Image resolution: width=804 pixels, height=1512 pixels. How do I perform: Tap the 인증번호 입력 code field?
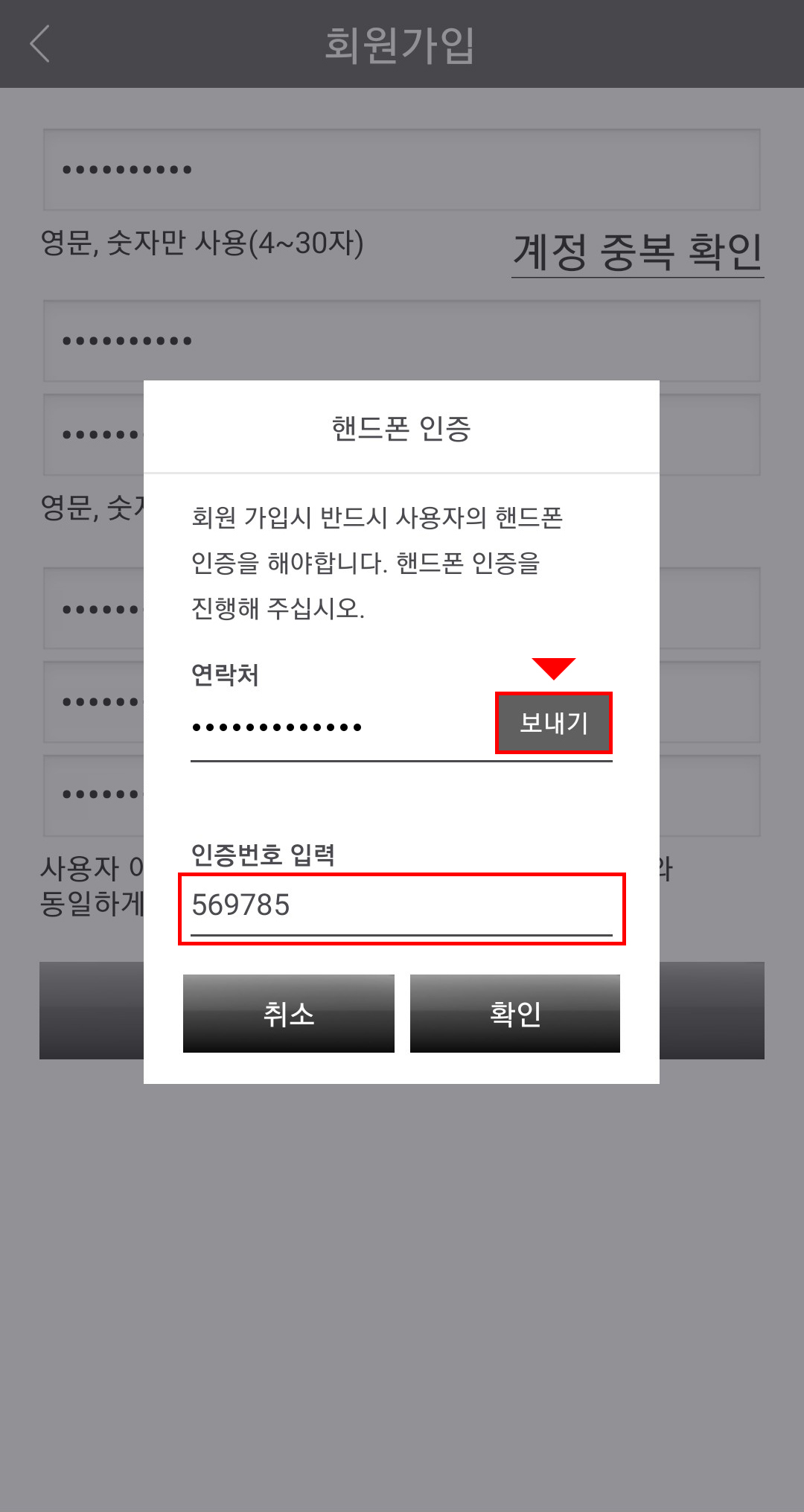[401, 907]
